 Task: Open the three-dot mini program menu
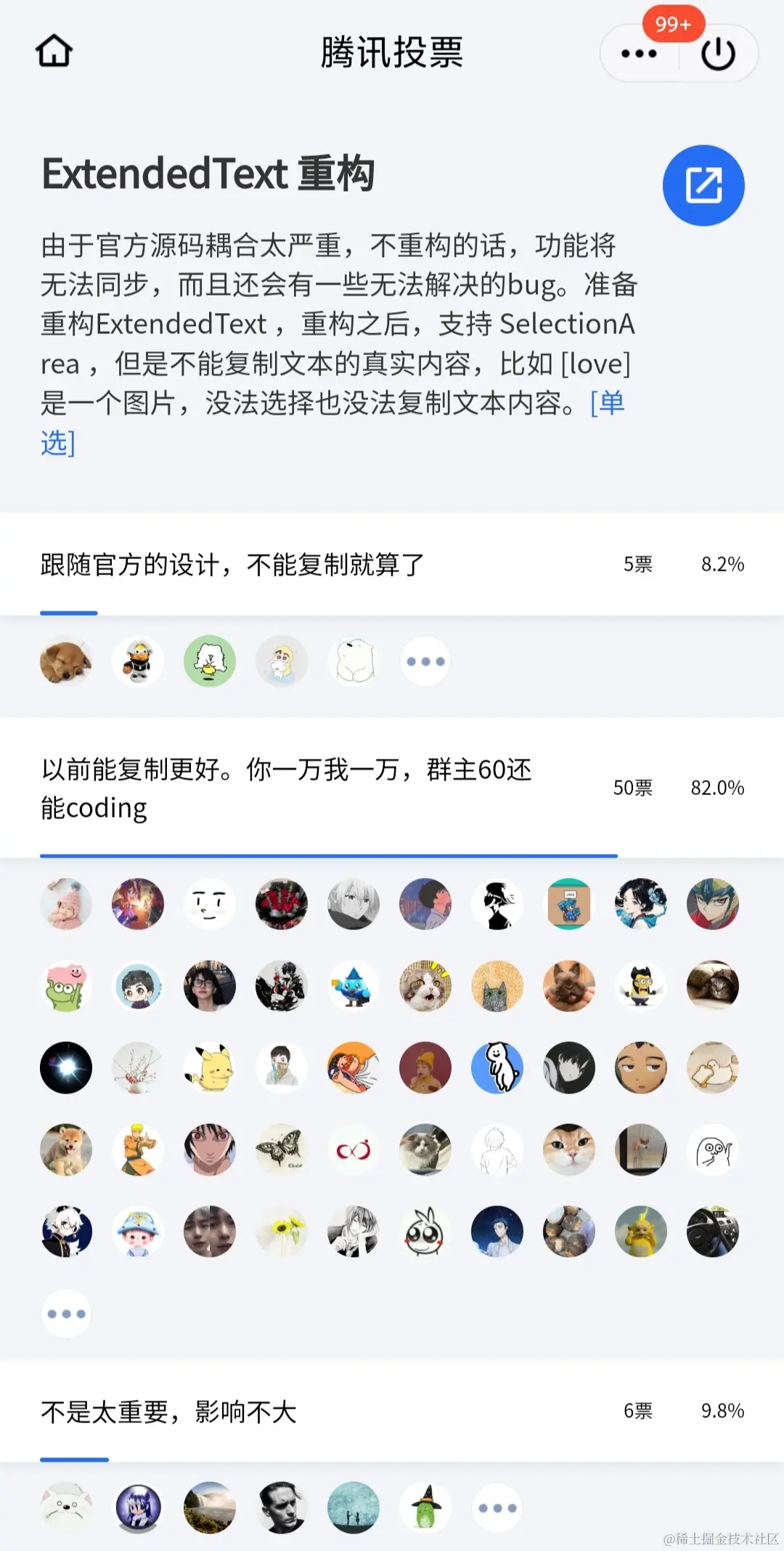639,53
